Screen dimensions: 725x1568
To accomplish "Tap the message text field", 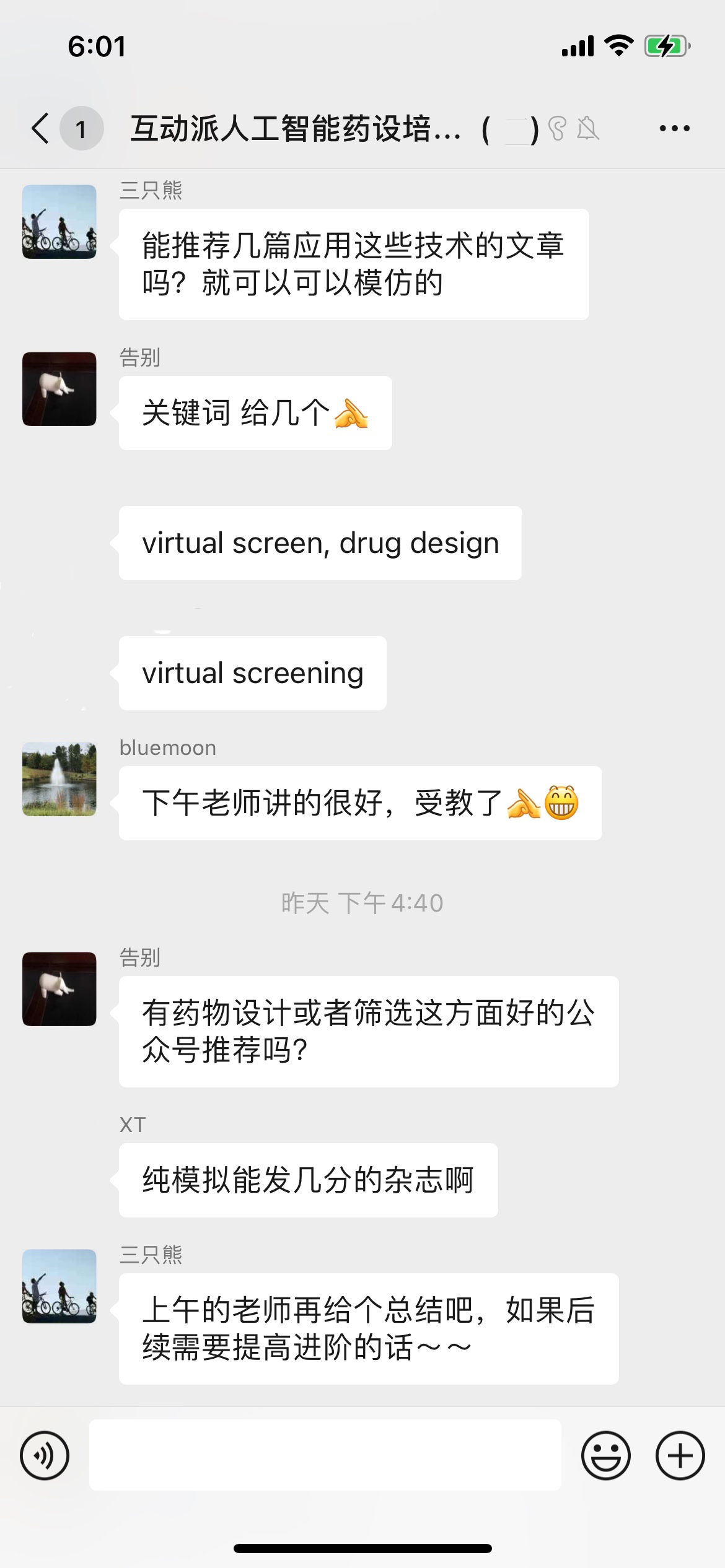I will pyautogui.click(x=325, y=1455).
